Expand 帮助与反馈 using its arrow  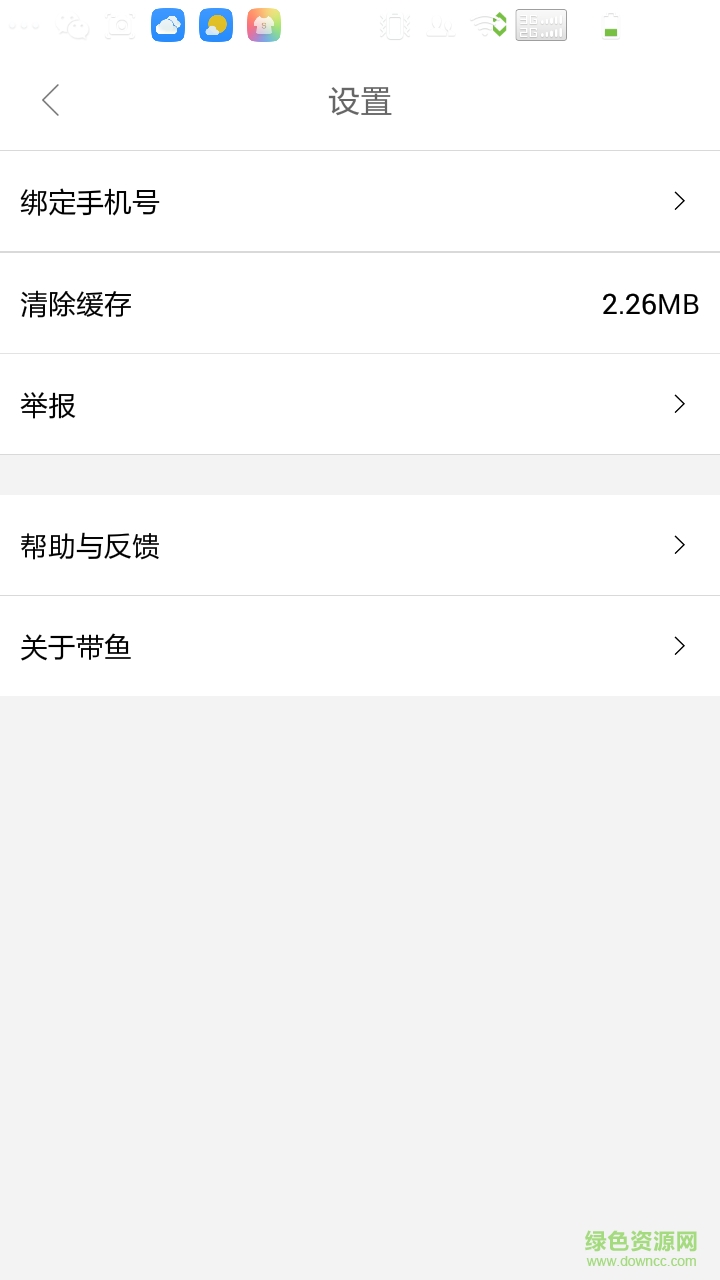click(679, 545)
